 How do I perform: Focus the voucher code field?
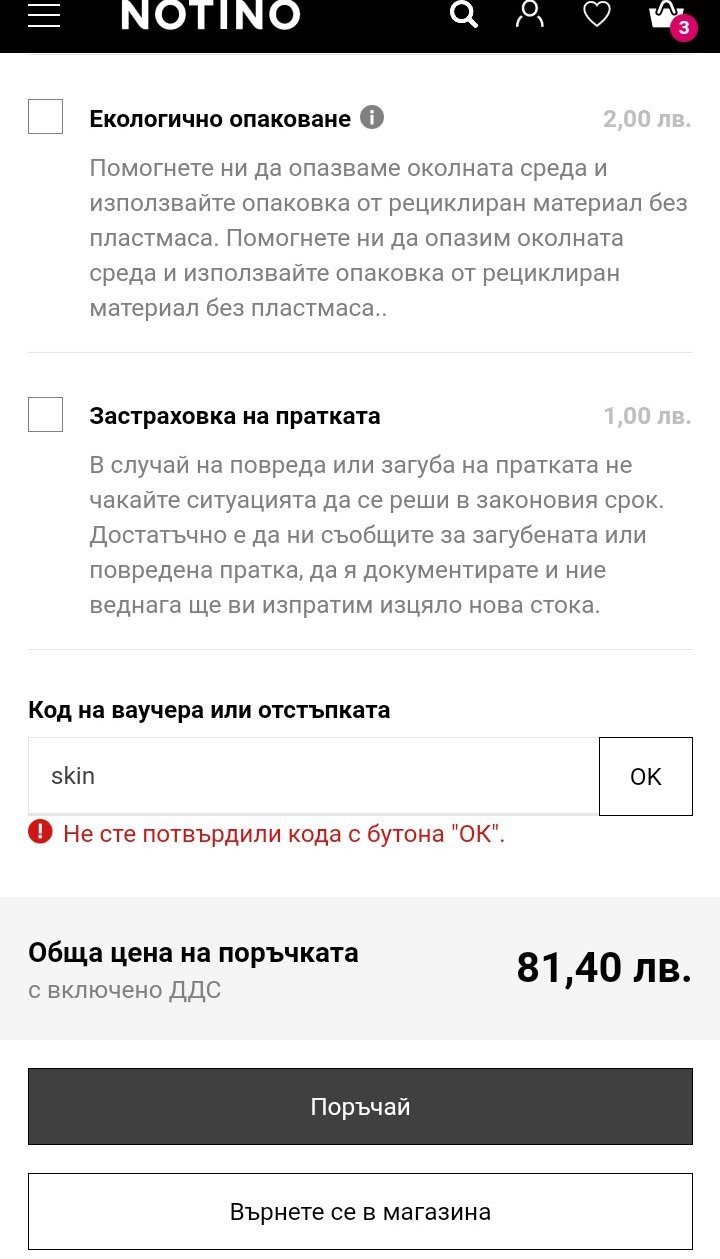pos(313,776)
